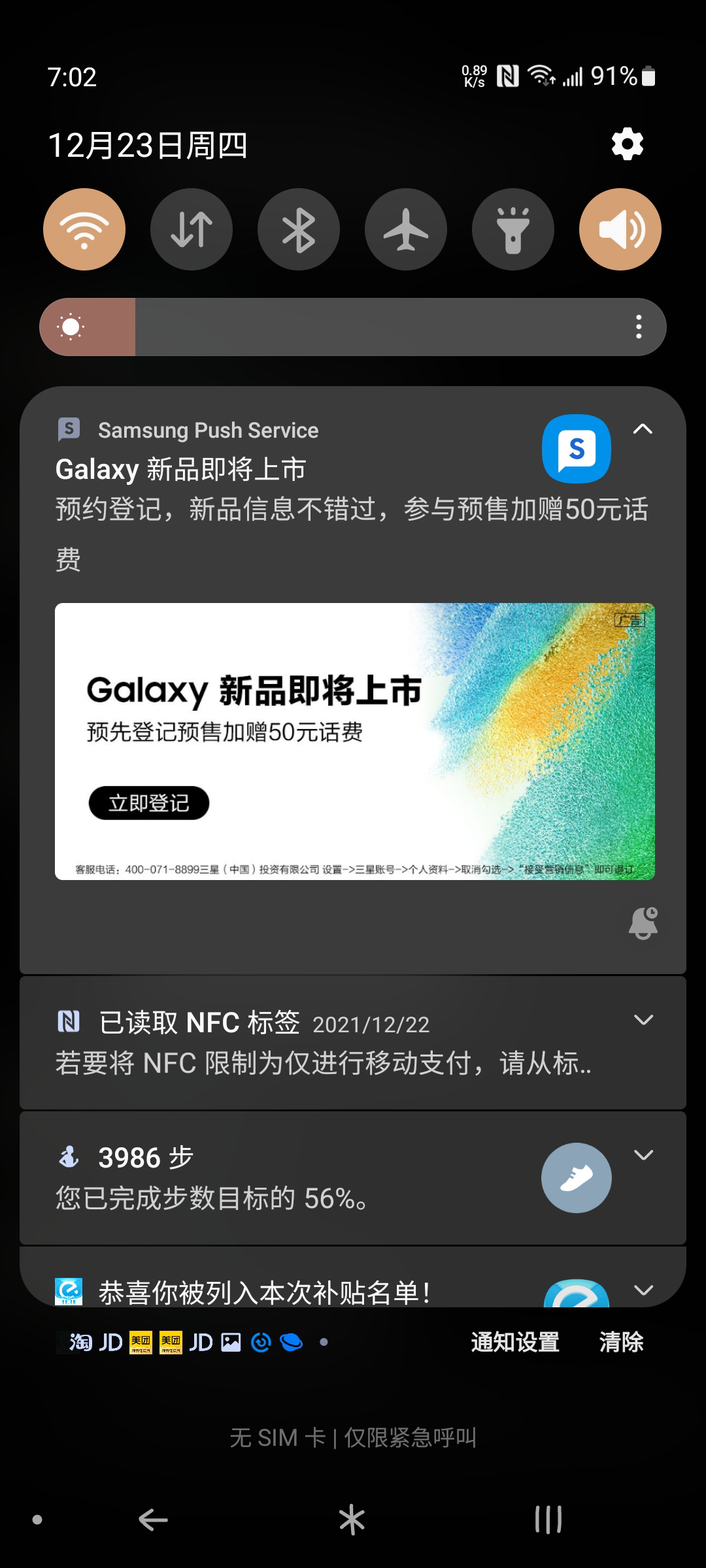
Task: Collapse the Galaxy new product notification
Action: 643,429
